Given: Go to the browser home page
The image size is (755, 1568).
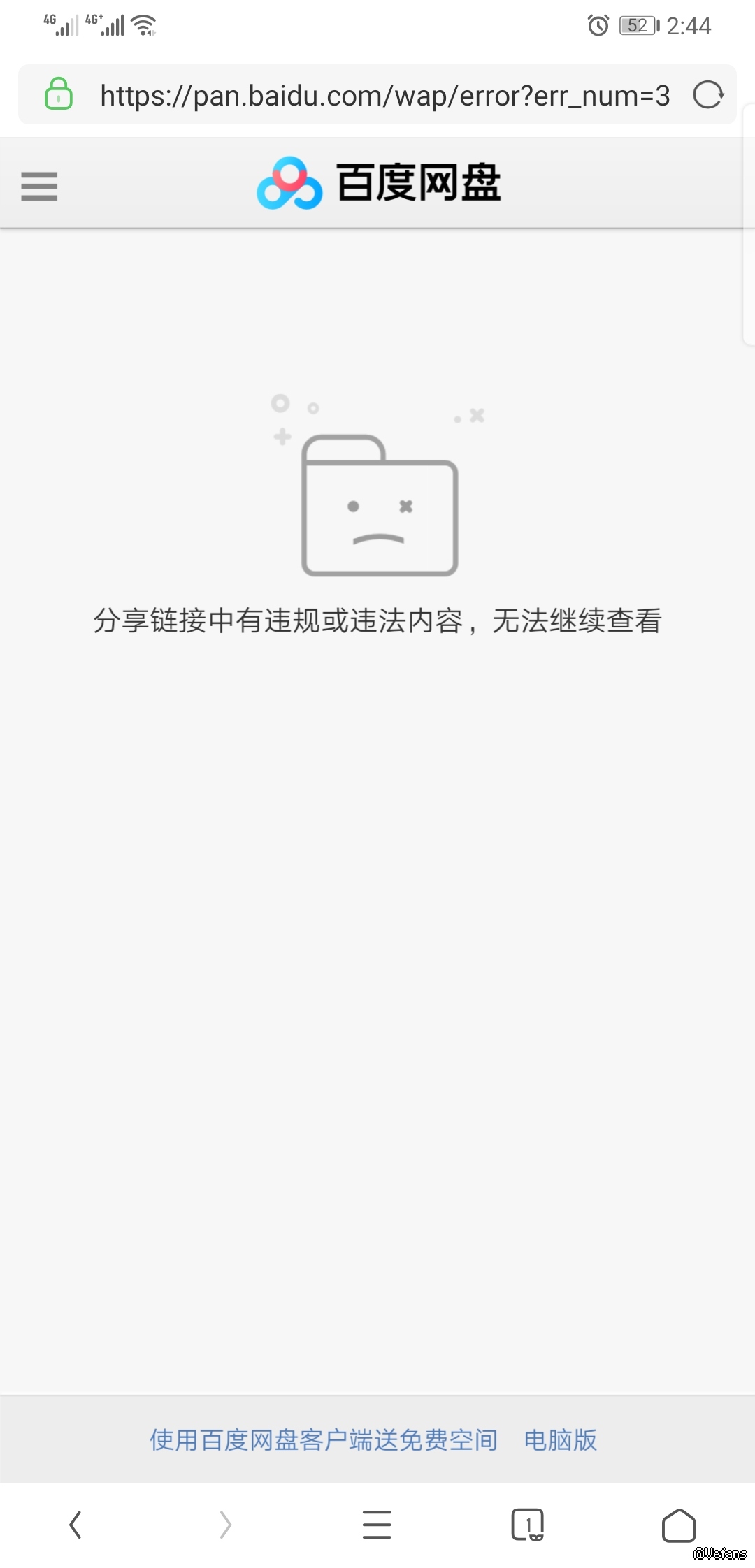Looking at the screenshot, I should [x=678, y=1525].
